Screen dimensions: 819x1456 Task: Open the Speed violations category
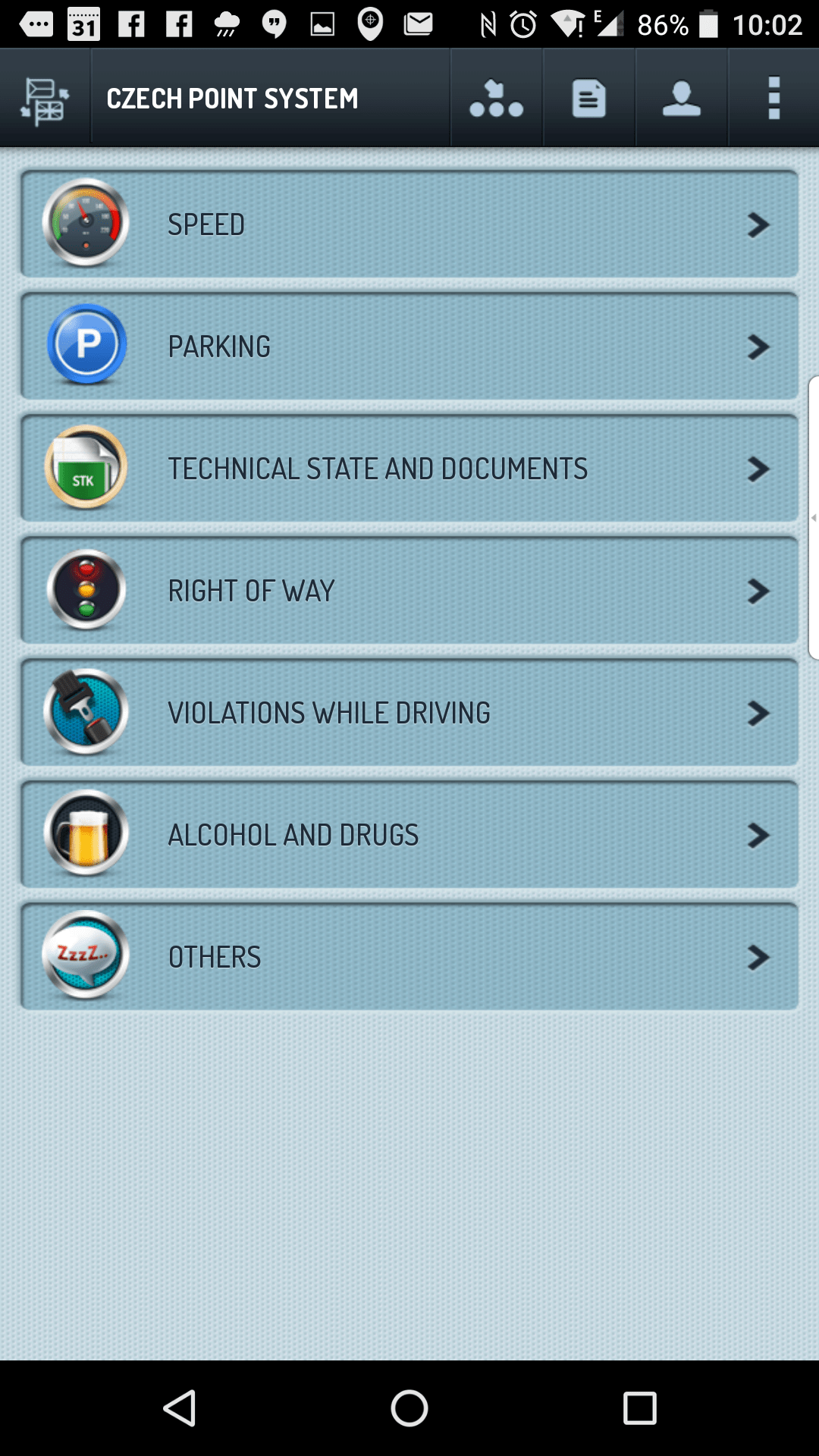(x=409, y=224)
